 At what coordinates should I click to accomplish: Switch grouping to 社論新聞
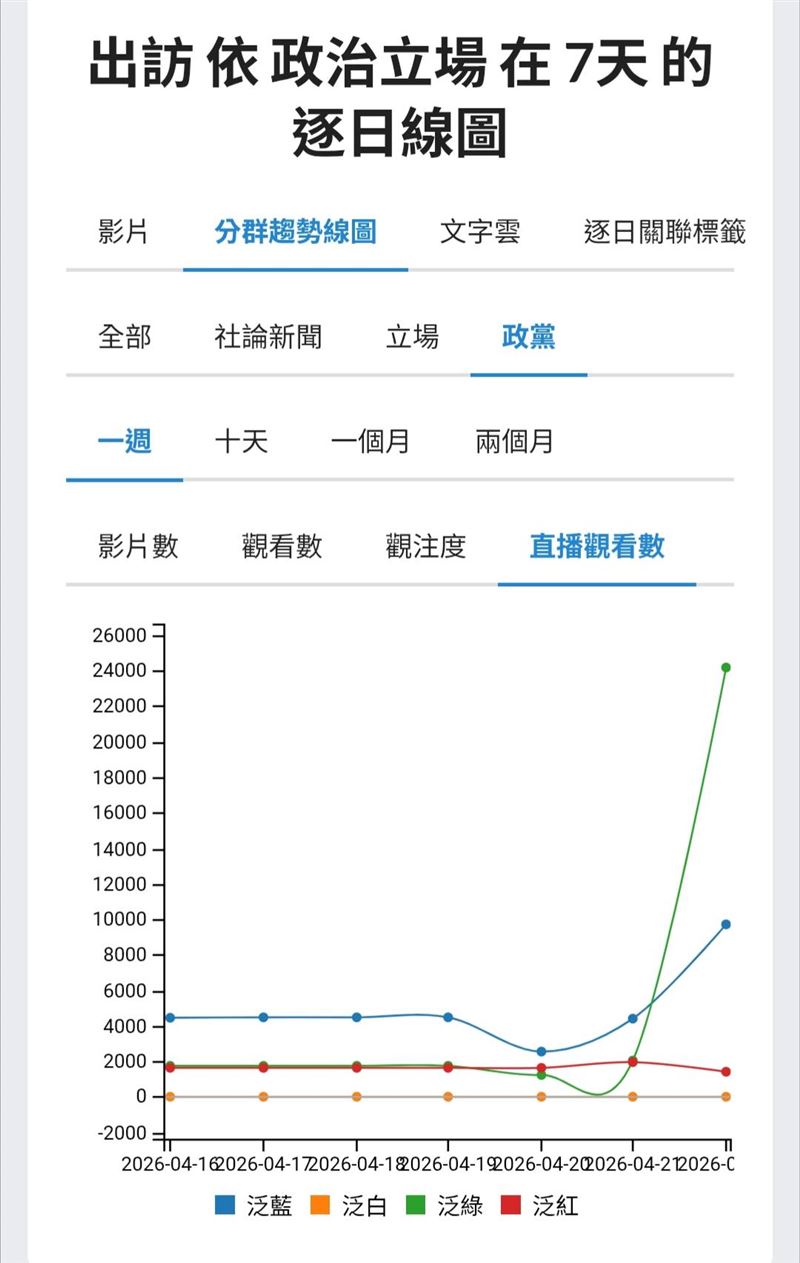[x=268, y=337]
